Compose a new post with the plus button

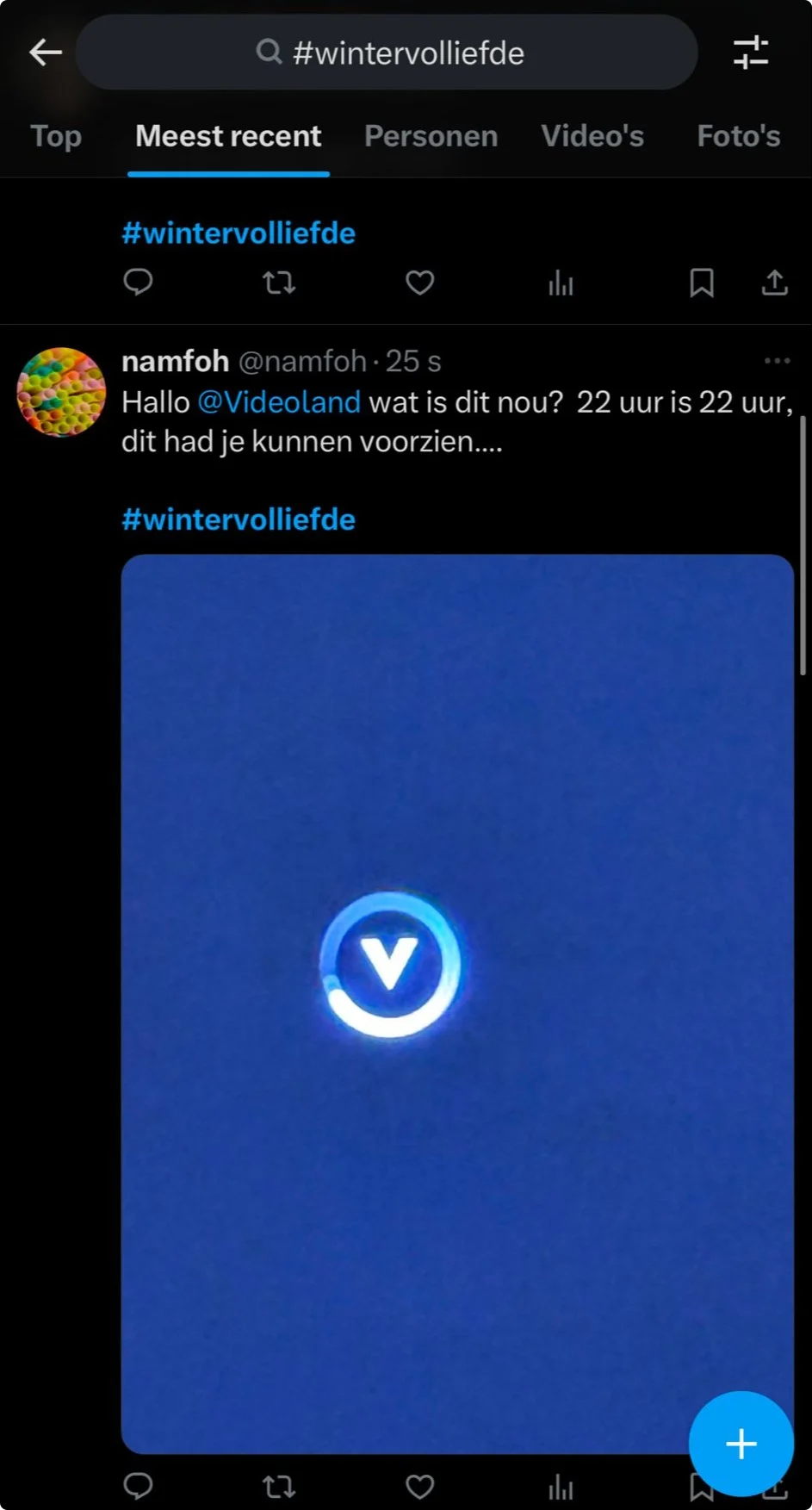(x=741, y=1444)
